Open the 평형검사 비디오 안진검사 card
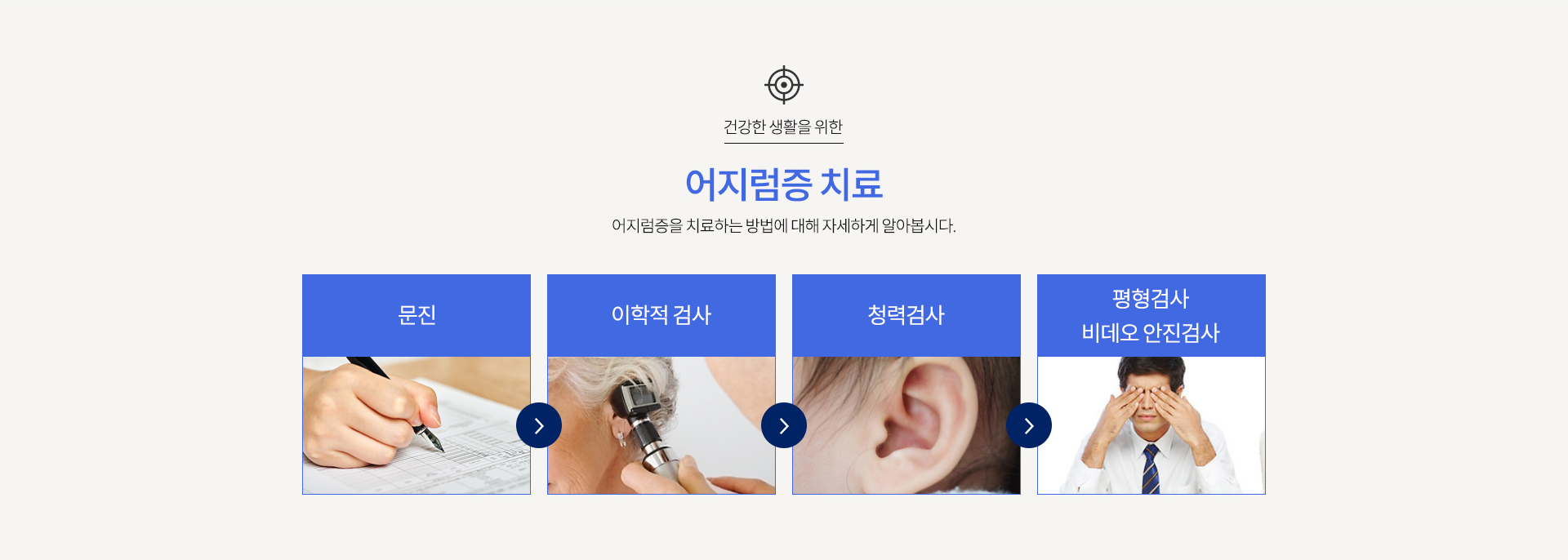 tap(1151, 384)
